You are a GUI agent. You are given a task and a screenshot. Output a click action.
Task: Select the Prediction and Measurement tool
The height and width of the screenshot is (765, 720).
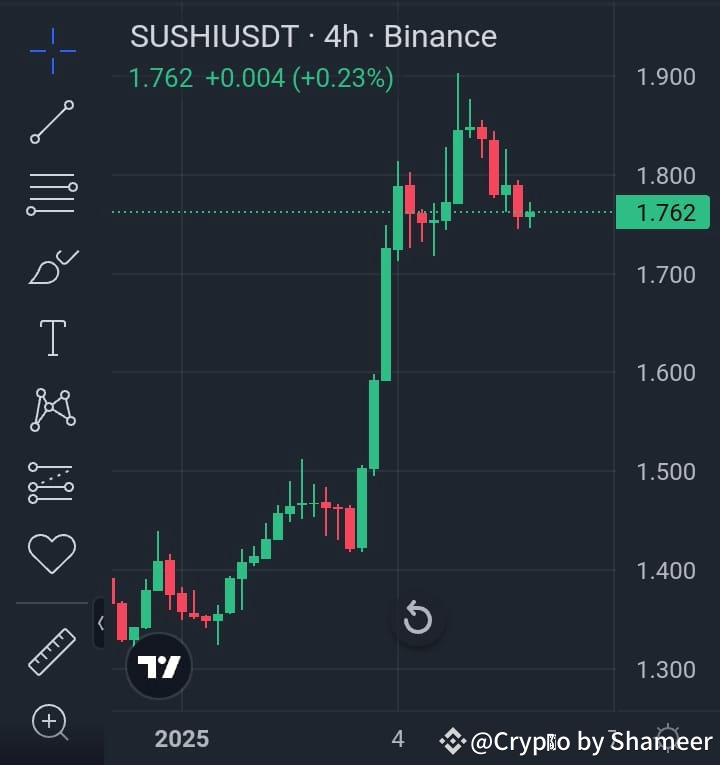coord(53,483)
